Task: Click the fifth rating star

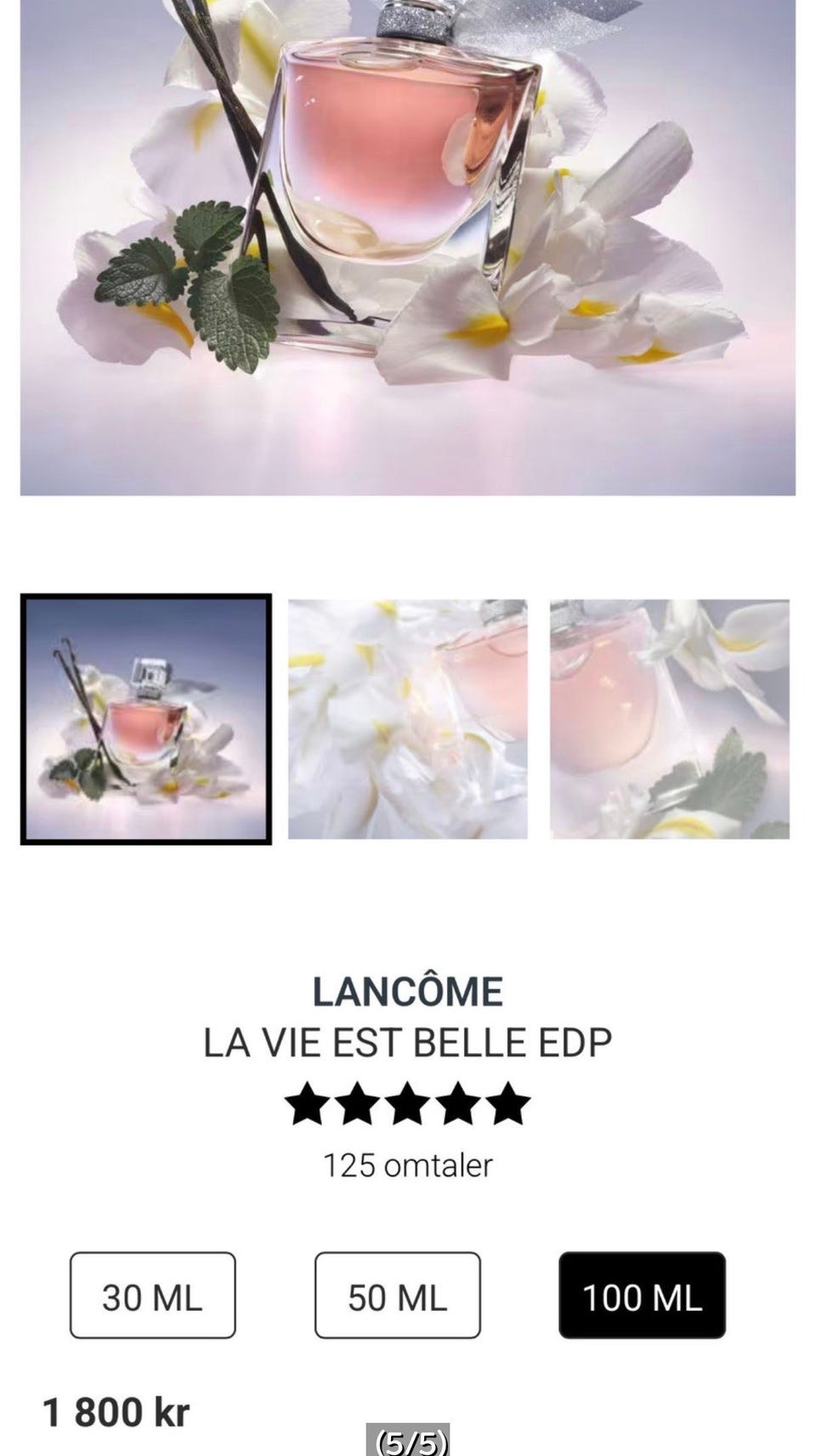Action: (x=508, y=1101)
